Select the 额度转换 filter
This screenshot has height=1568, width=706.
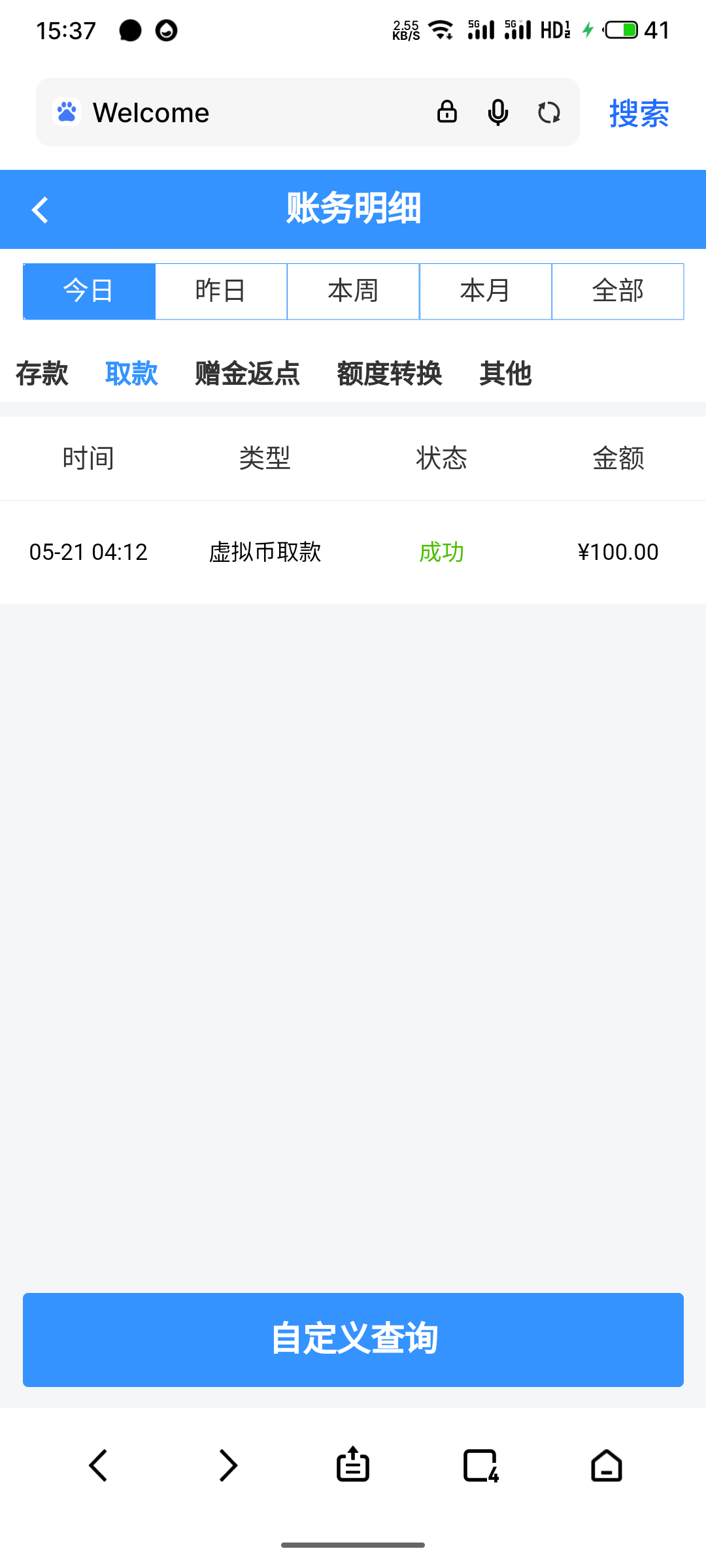click(x=389, y=372)
